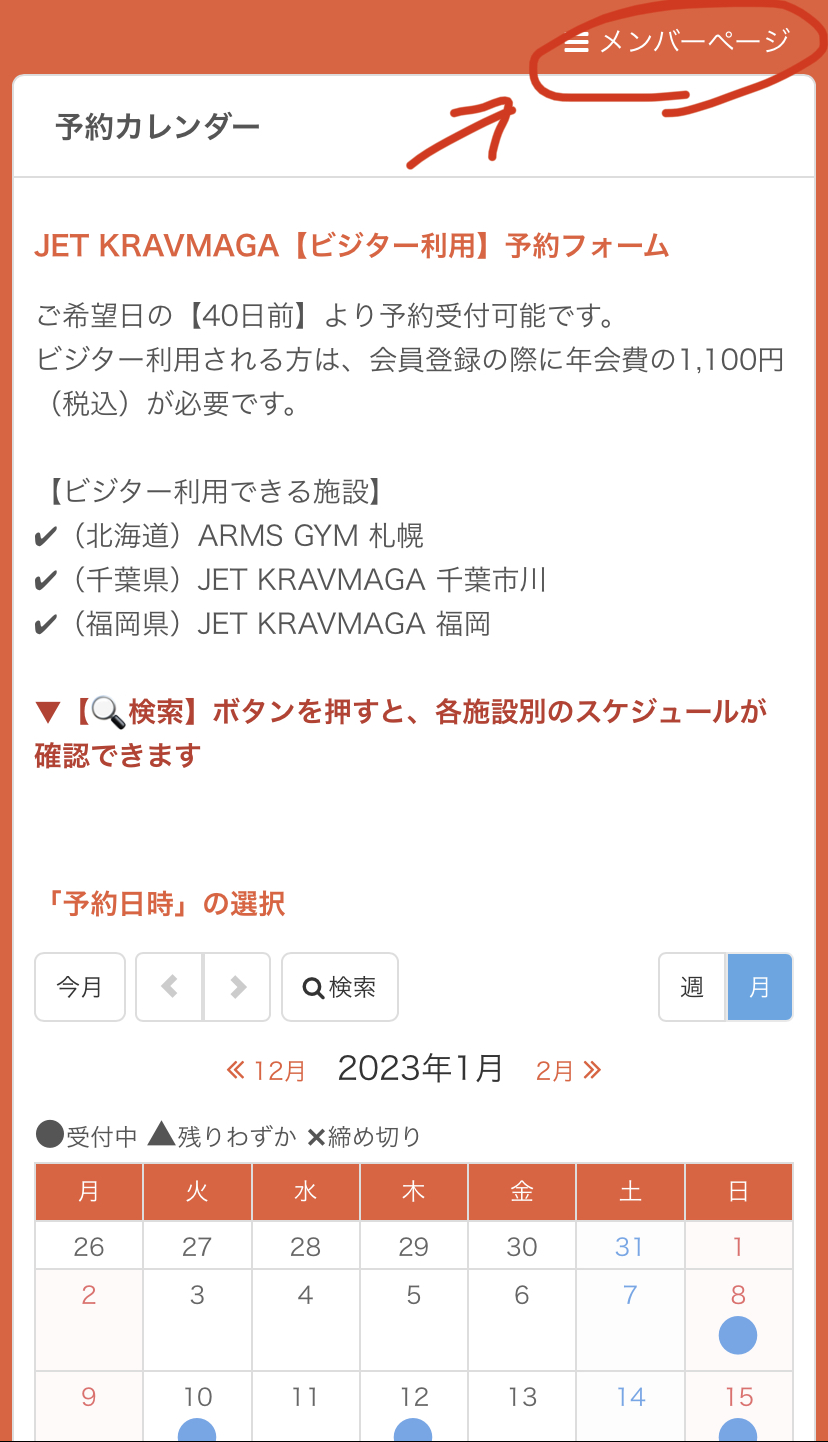
Task: Select the available slot on January 8
Action: [738, 1335]
